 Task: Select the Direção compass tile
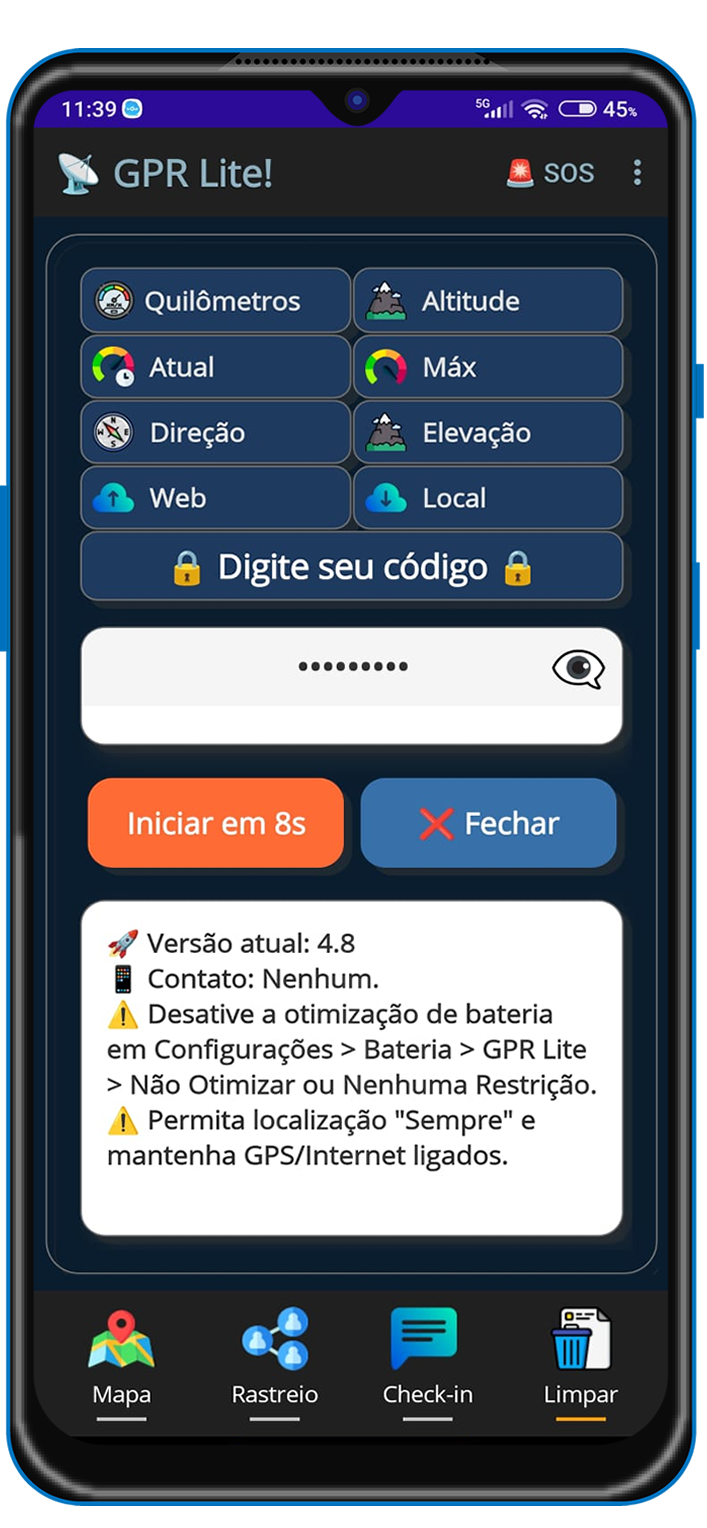[x=216, y=433]
